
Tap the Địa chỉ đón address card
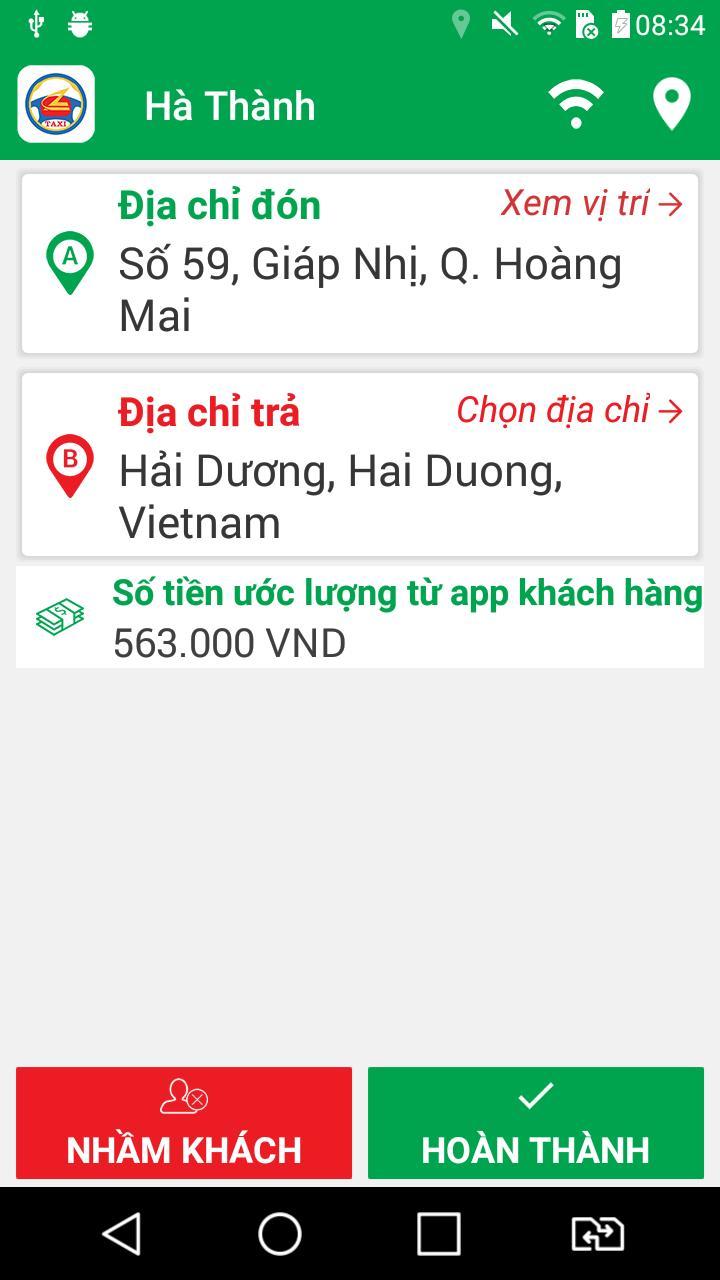pos(360,262)
